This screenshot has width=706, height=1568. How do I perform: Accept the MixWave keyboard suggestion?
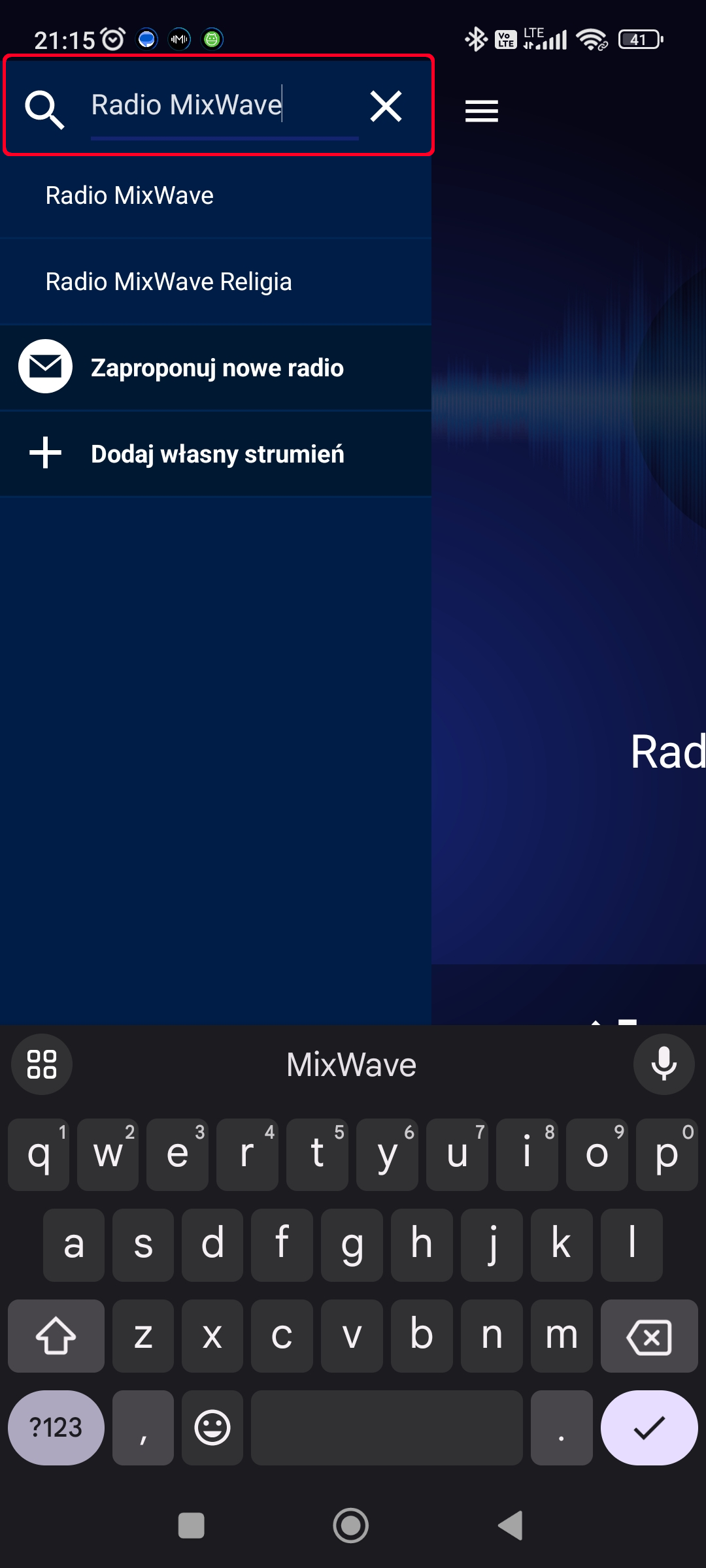(352, 1065)
